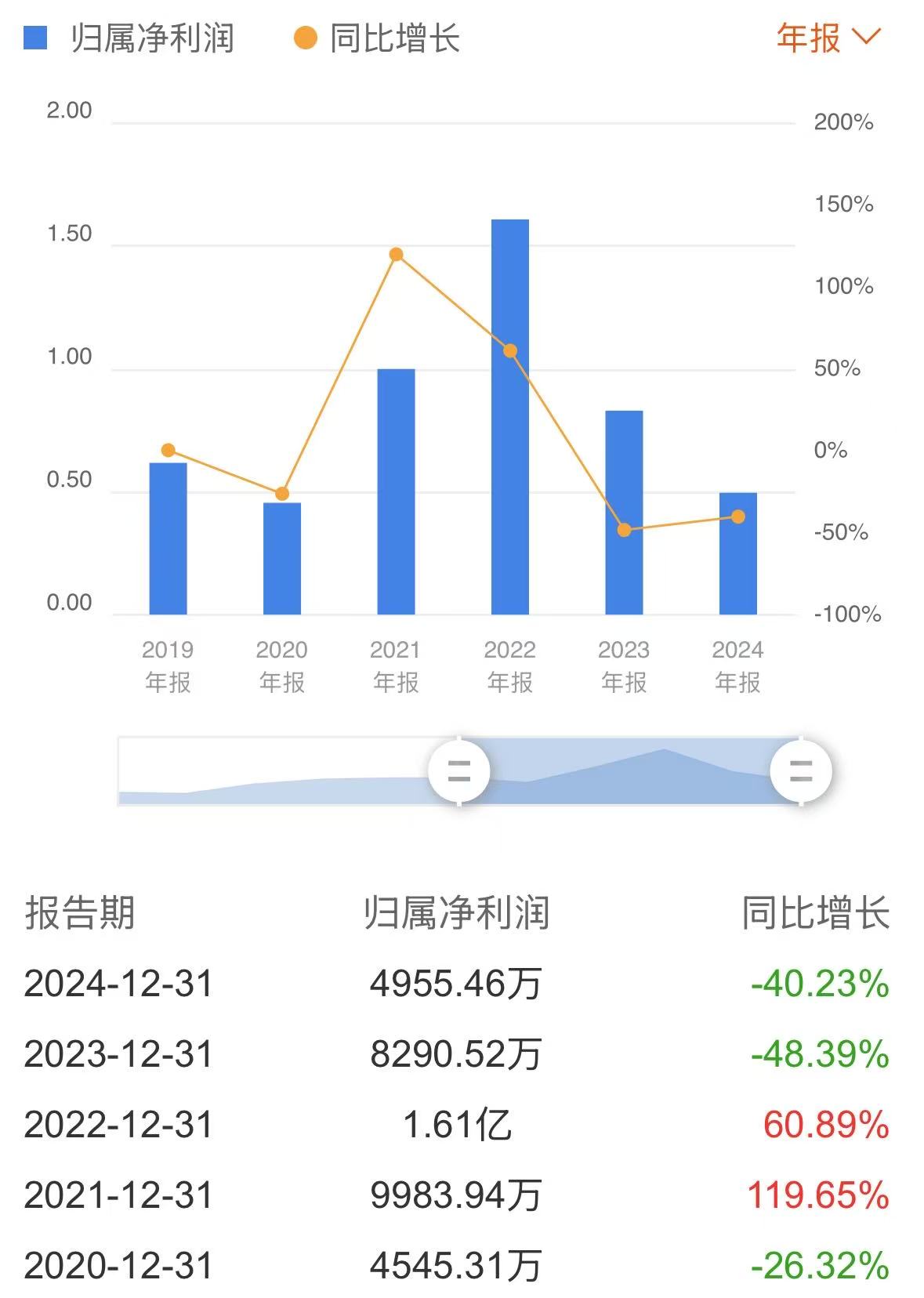Toggle the 同比增长 legend series
The height and width of the screenshot is (1298, 924).
[376, 38]
